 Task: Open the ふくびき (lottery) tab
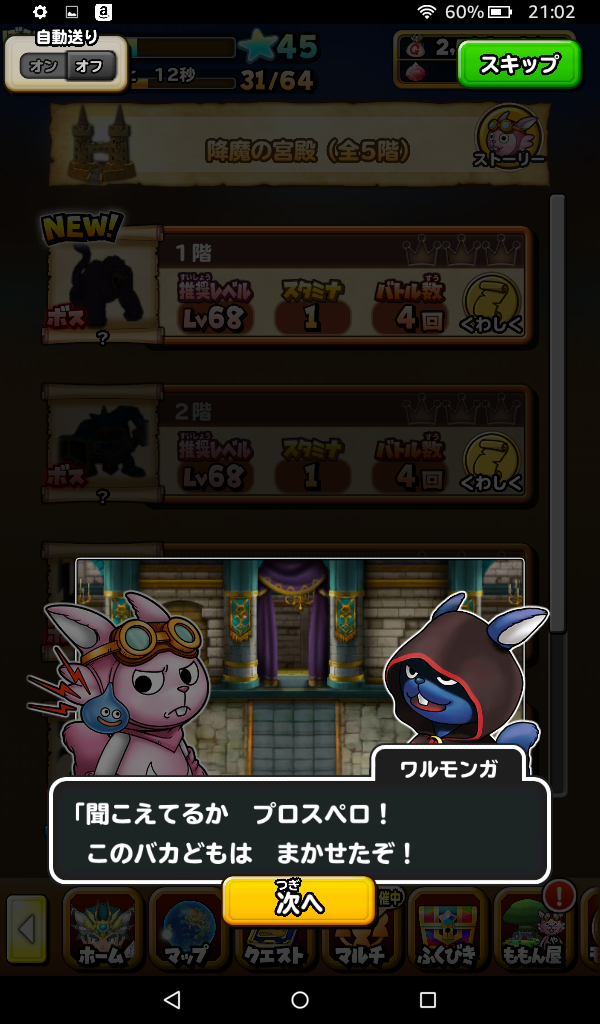coord(447,931)
